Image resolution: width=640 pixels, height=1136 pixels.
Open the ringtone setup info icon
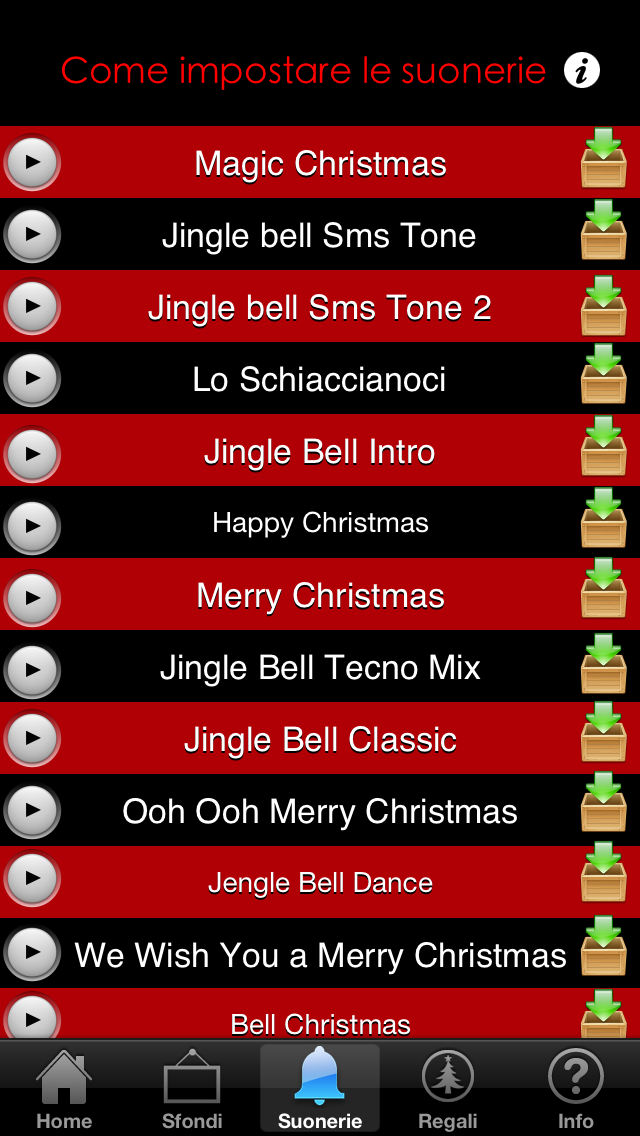582,71
